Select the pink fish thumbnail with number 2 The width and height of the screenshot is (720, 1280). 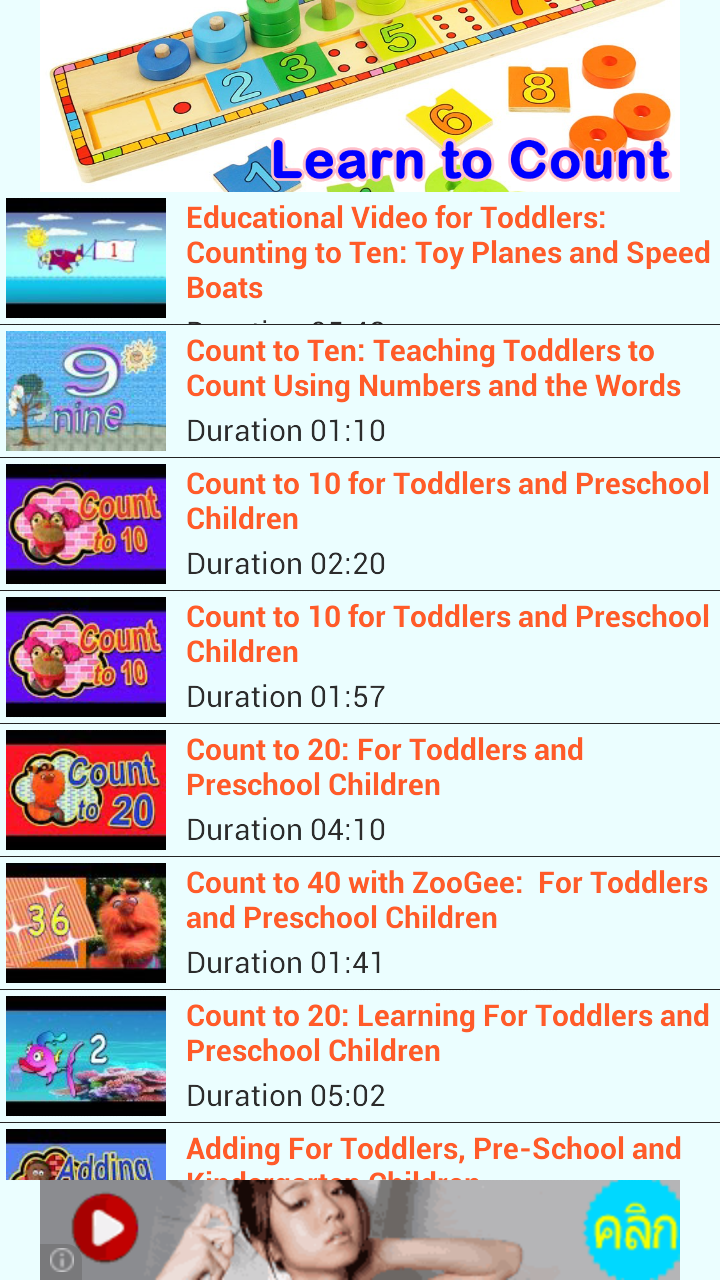tap(85, 1055)
